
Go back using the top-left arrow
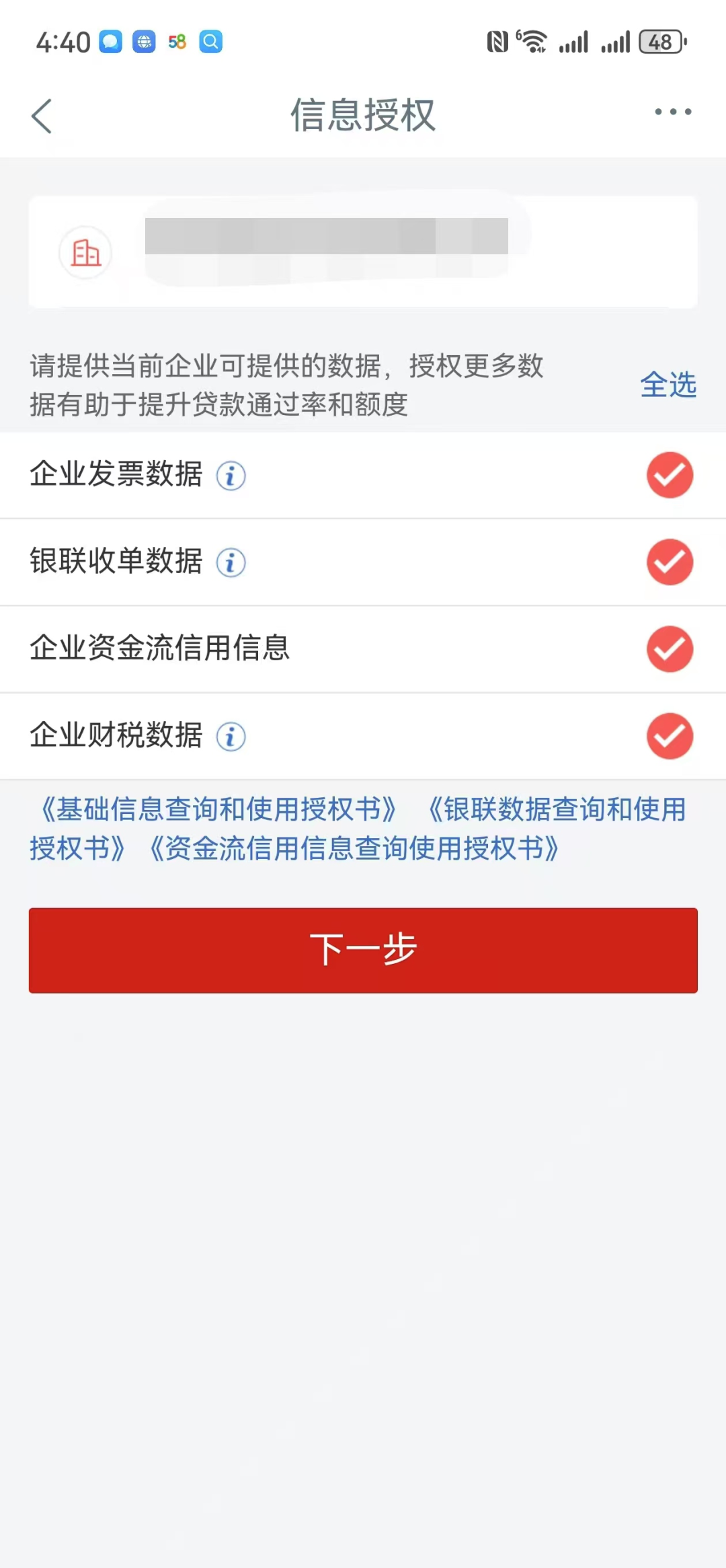[x=42, y=116]
